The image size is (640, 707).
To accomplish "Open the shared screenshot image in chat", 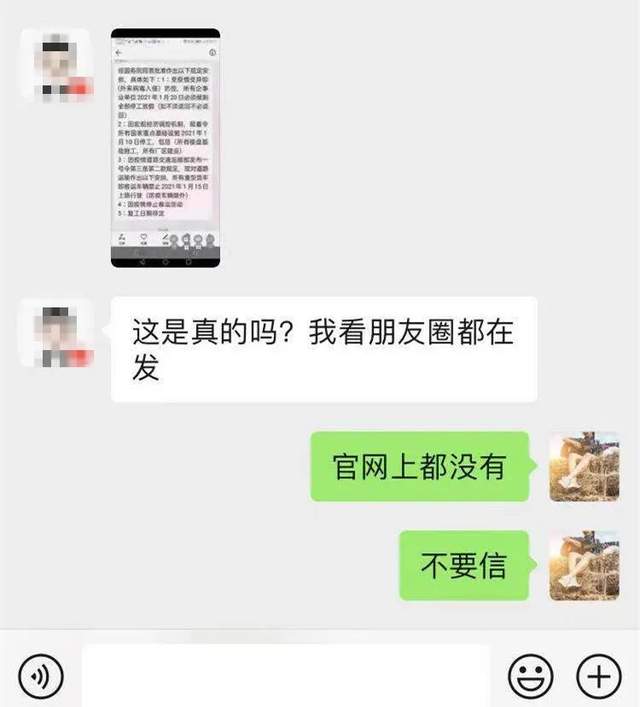I will (165, 148).
